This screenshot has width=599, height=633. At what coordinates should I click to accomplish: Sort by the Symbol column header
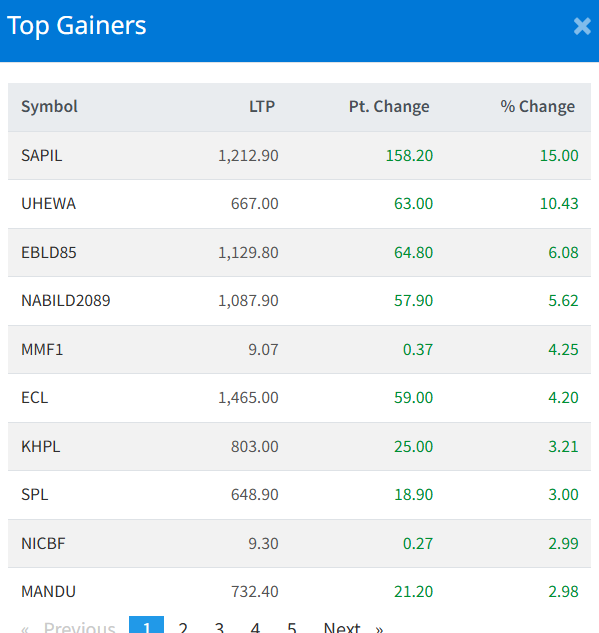49,107
